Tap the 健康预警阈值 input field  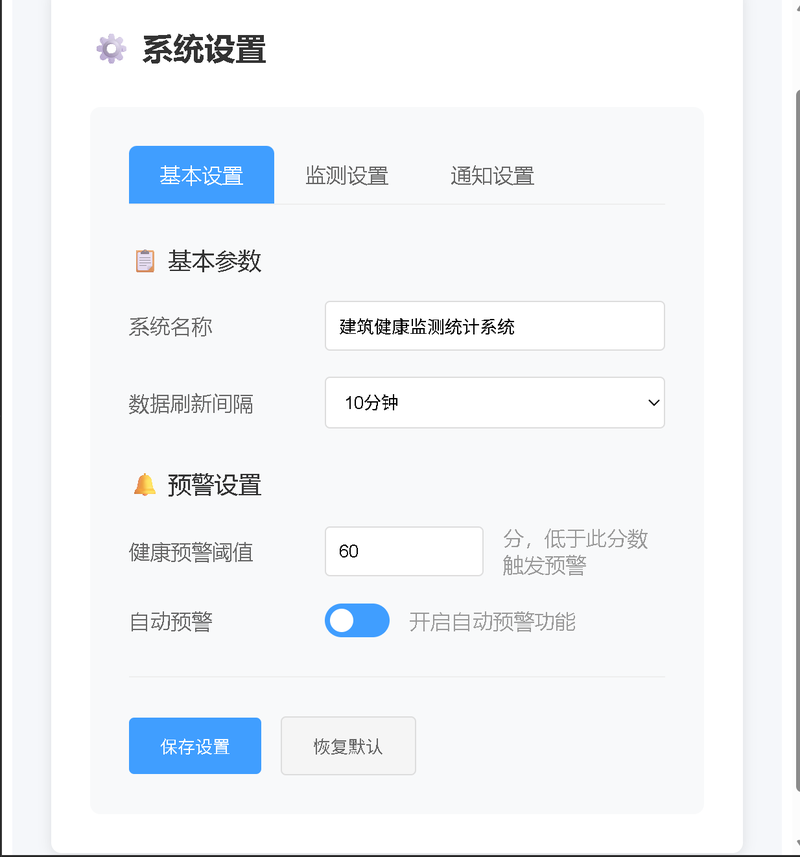(404, 551)
